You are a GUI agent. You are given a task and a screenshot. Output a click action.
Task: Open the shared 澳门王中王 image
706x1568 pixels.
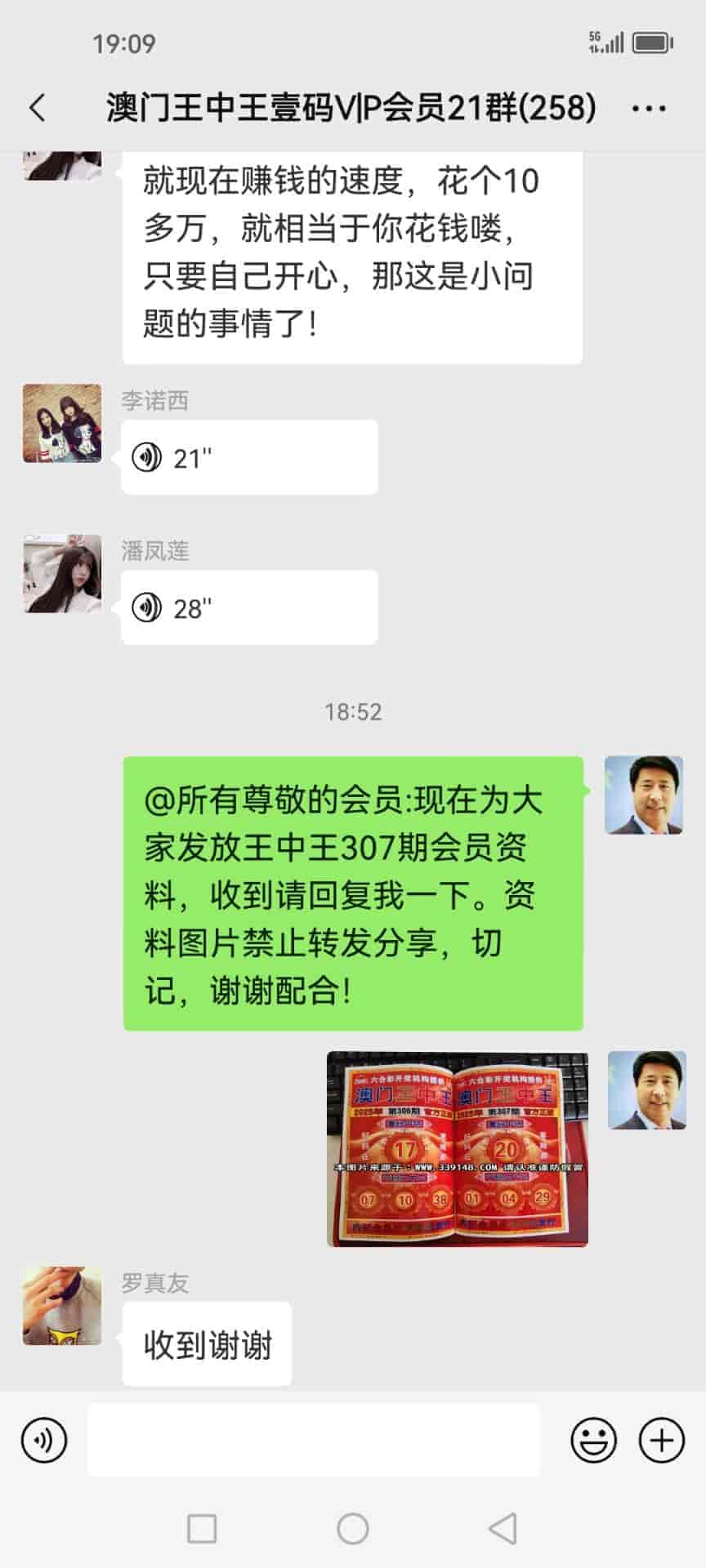pos(457,1148)
